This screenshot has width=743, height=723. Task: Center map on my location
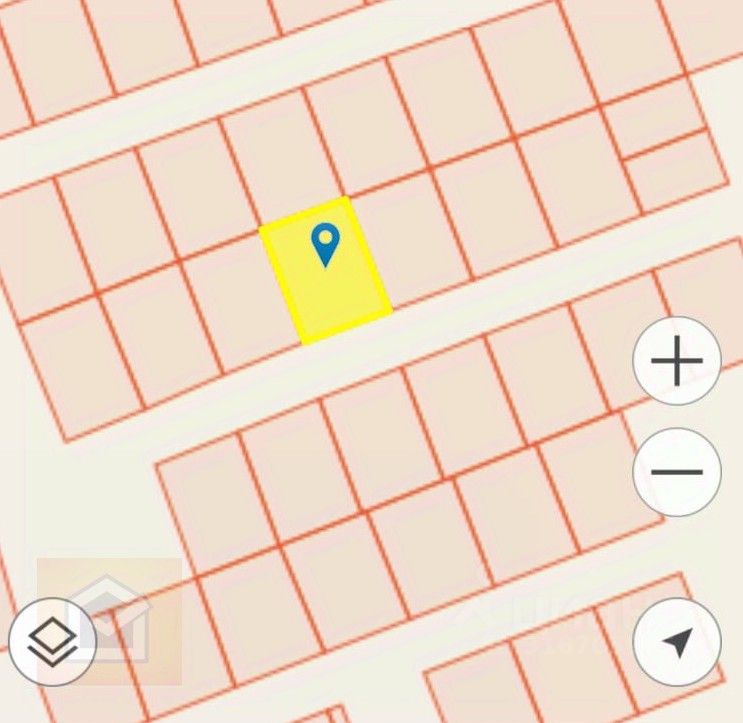coord(677,642)
